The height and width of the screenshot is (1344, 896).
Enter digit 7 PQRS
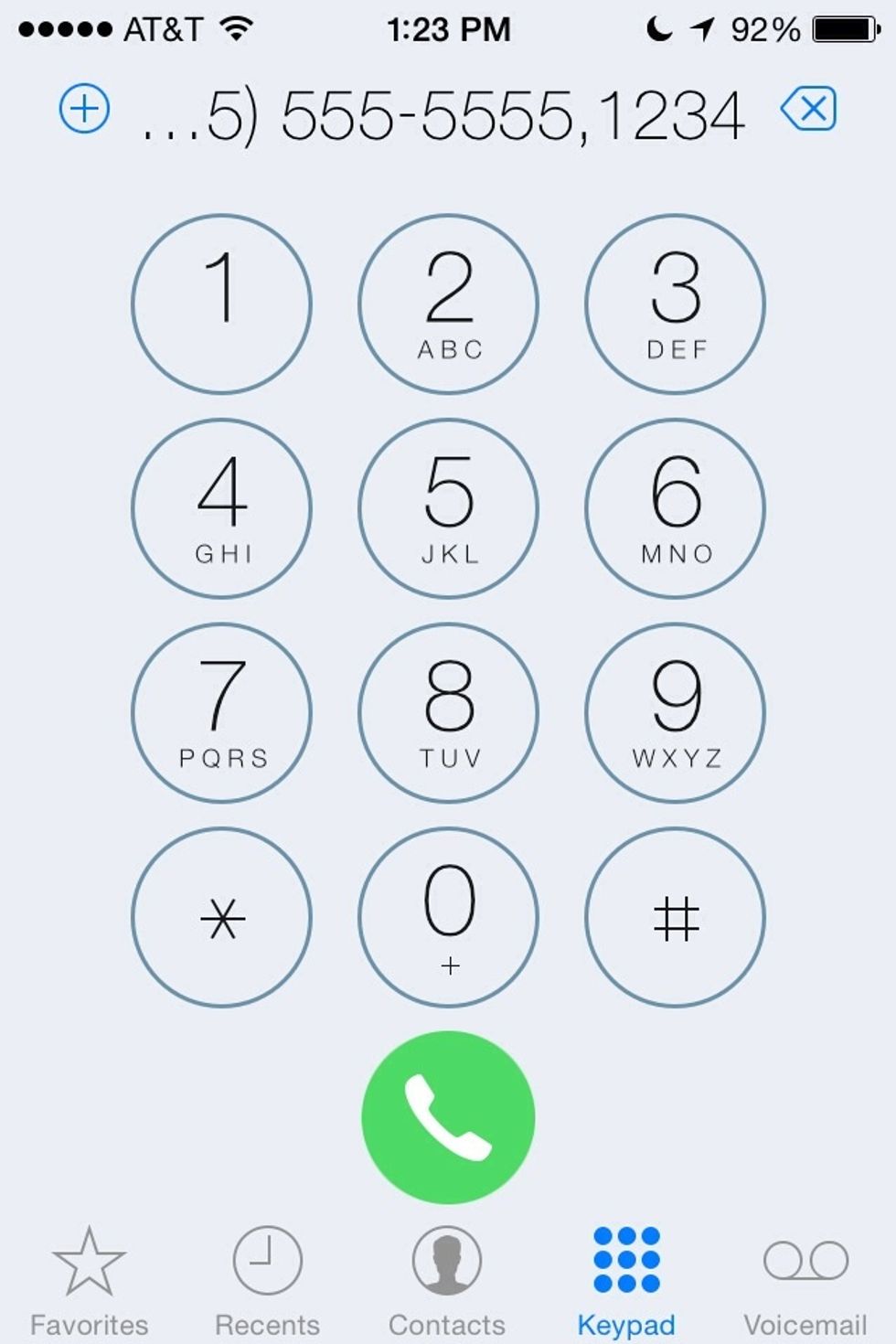click(222, 713)
